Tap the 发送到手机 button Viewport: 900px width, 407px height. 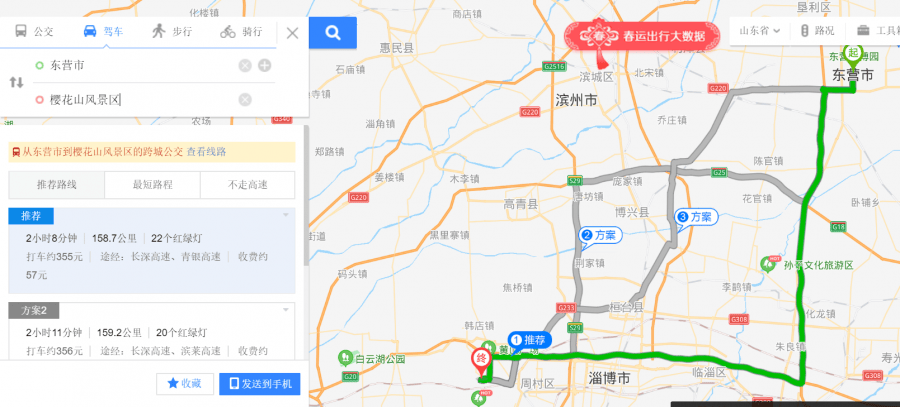pyautogui.click(x=259, y=383)
